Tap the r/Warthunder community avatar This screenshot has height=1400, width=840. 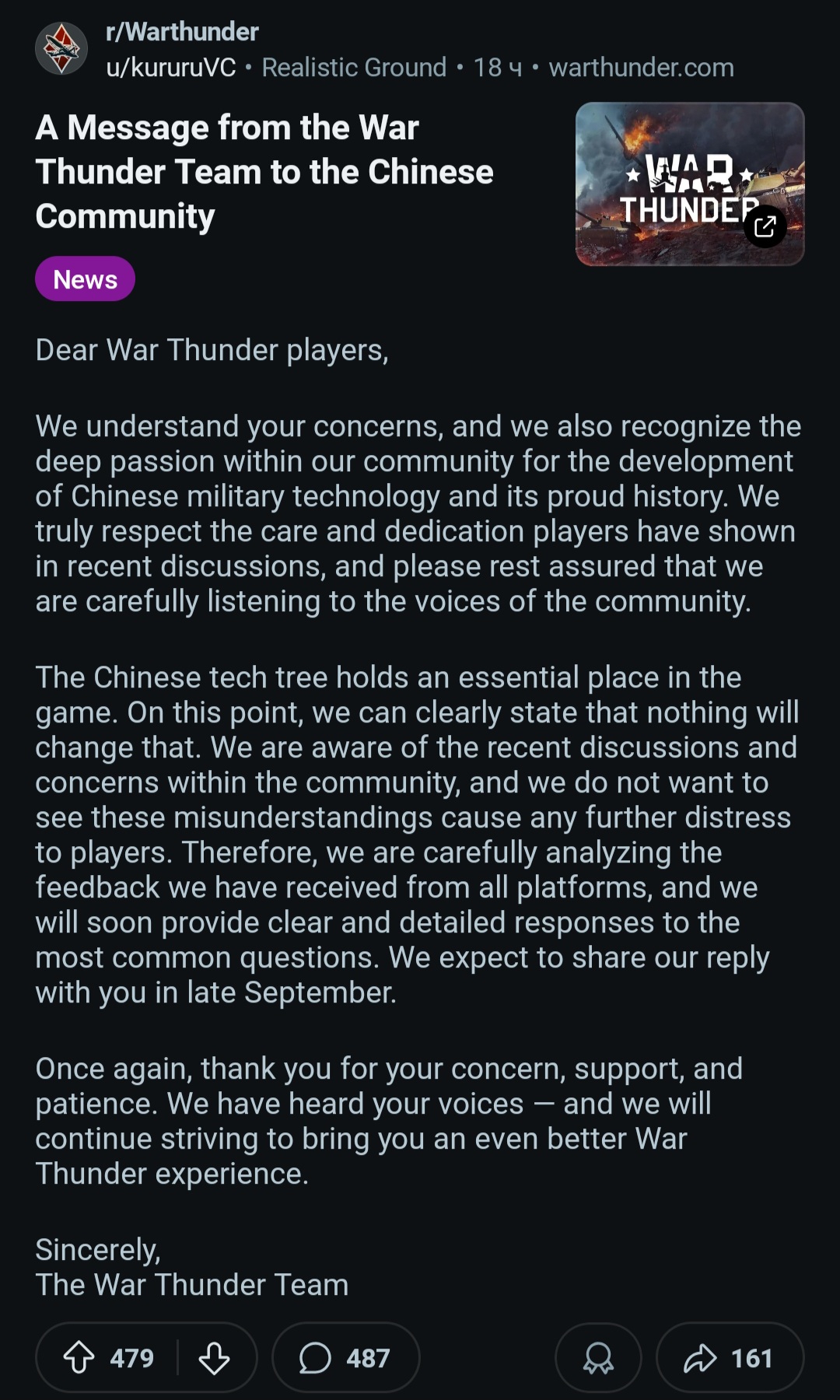[61, 49]
